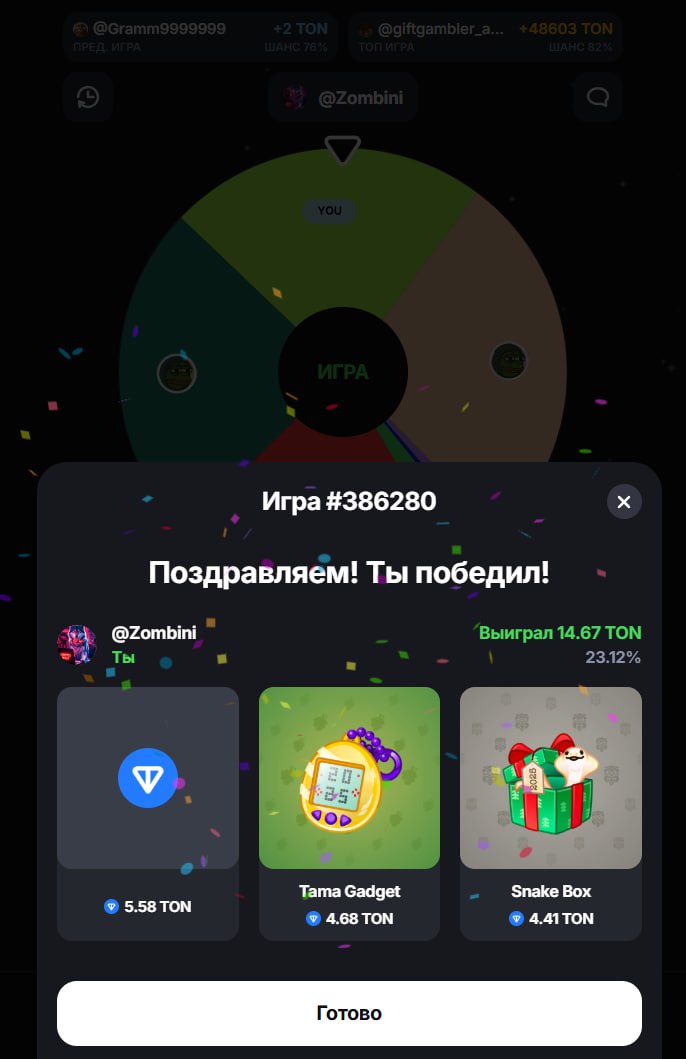Open the 5.58 TON prize card
The width and height of the screenshot is (686, 1059).
[x=148, y=812]
